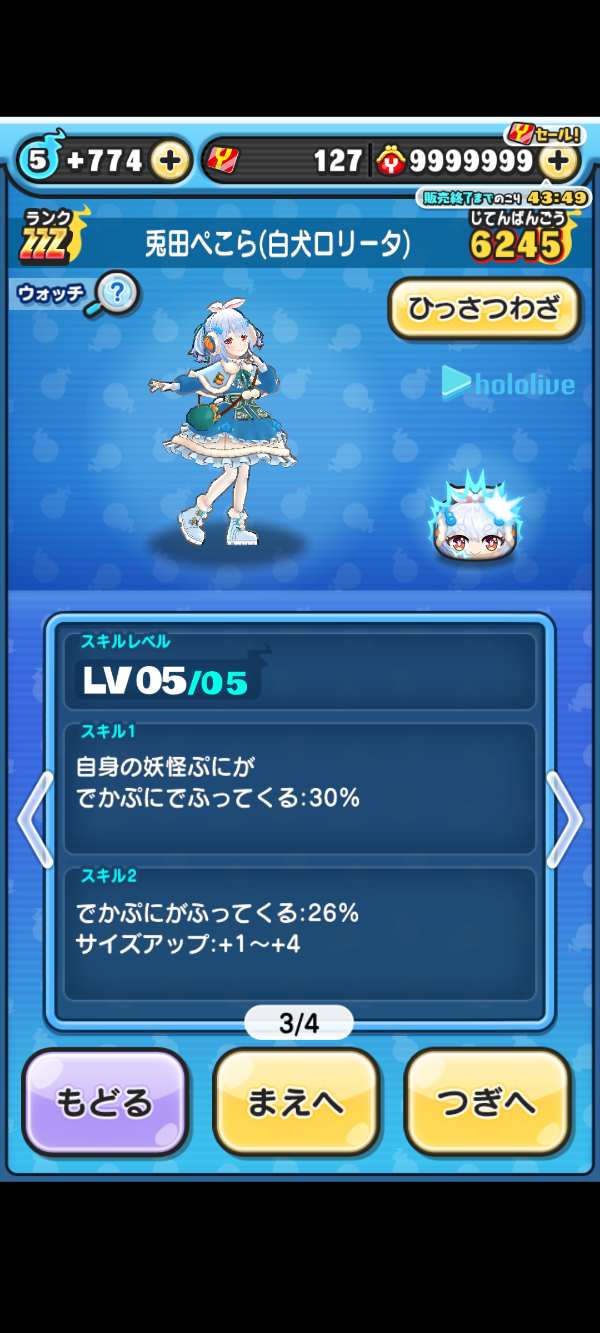Open the ひっさつわざ button
This screenshot has width=600, height=1333.
484,309
